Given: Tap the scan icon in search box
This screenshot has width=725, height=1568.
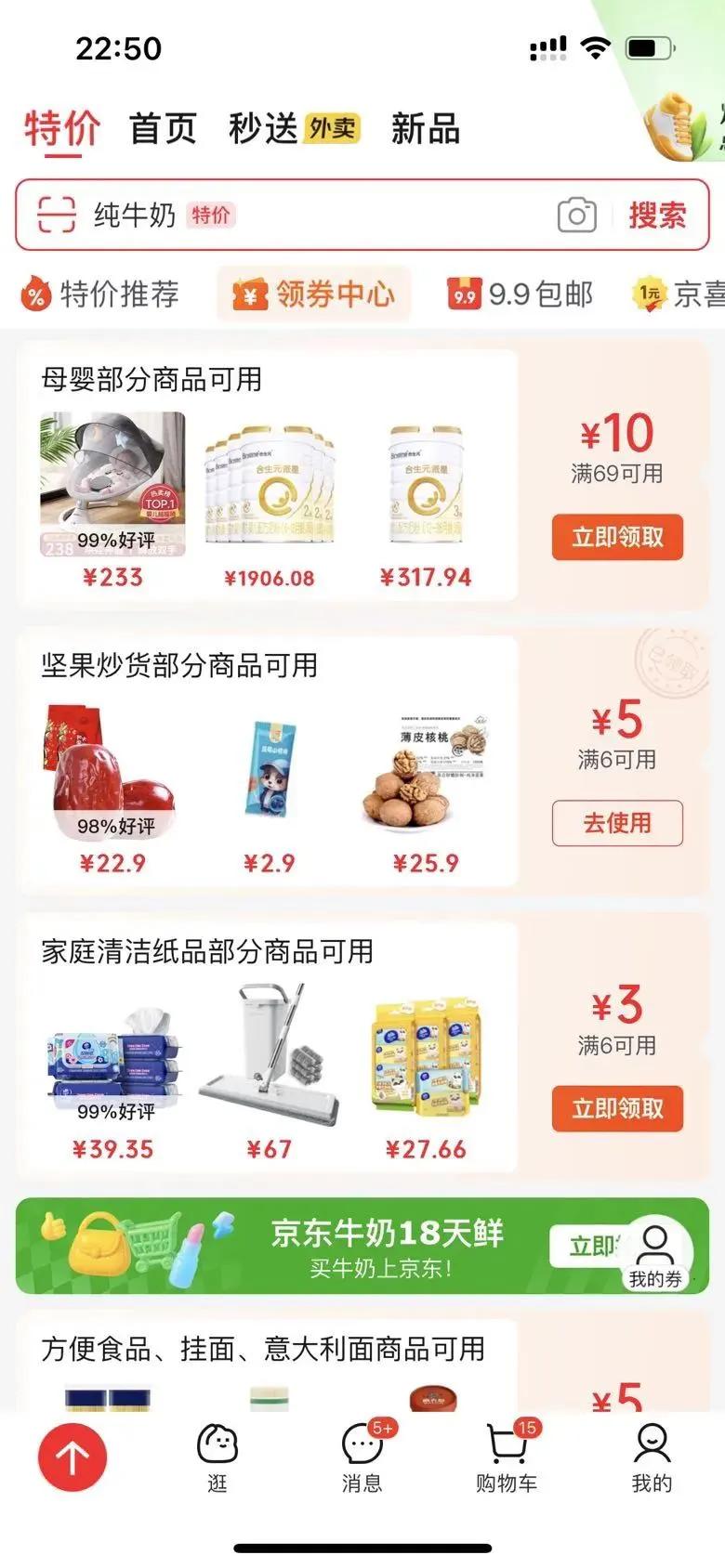Looking at the screenshot, I should click(x=56, y=215).
